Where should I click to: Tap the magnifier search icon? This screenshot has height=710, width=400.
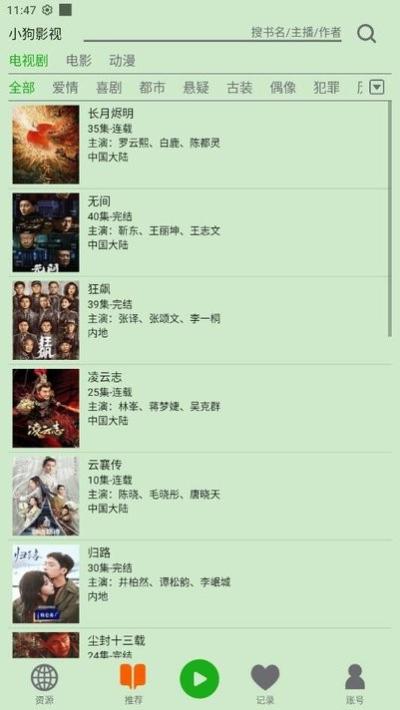366,34
